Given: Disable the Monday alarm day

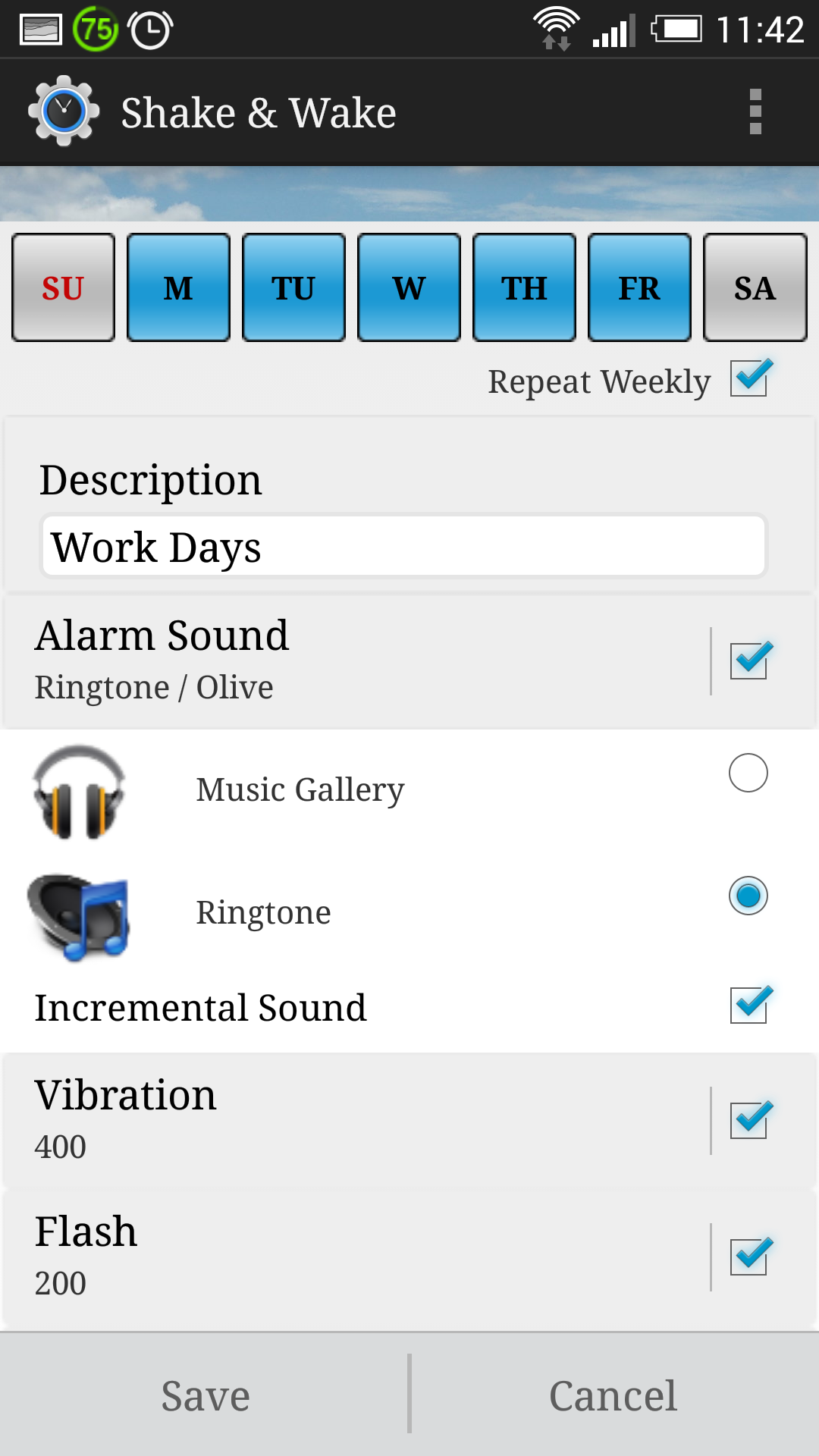Looking at the screenshot, I should coord(178,287).
